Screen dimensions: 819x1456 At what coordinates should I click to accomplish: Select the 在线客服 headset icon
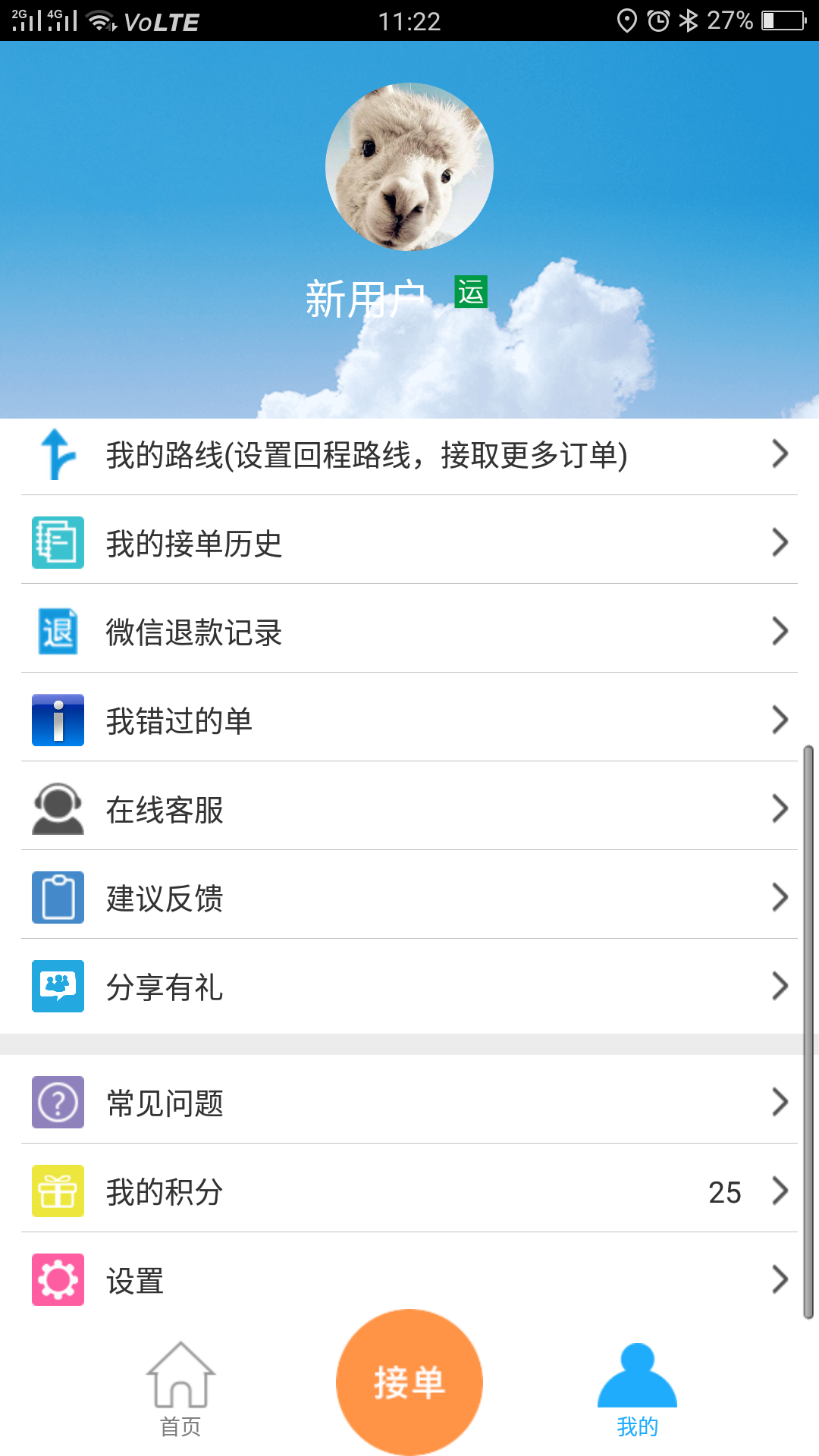pos(57,808)
